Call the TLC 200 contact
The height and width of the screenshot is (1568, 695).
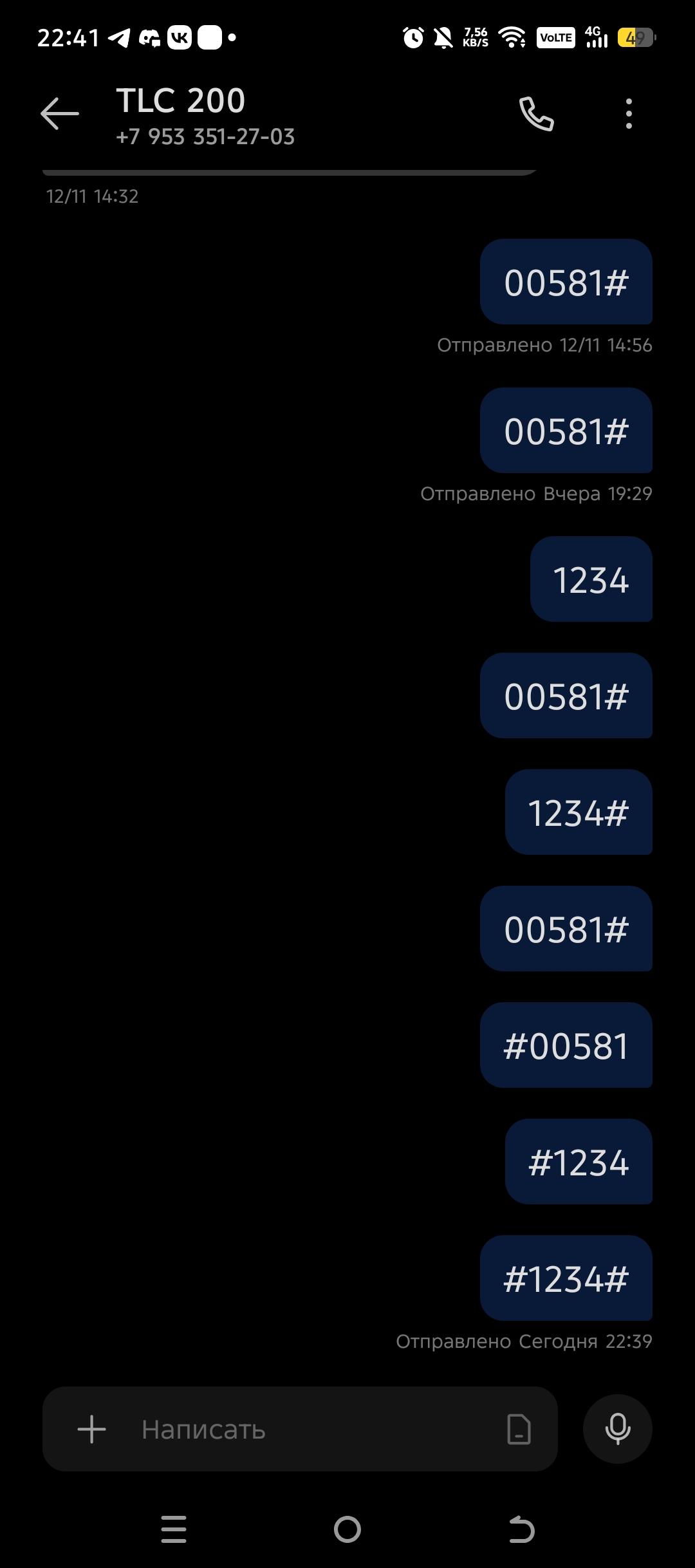click(536, 114)
